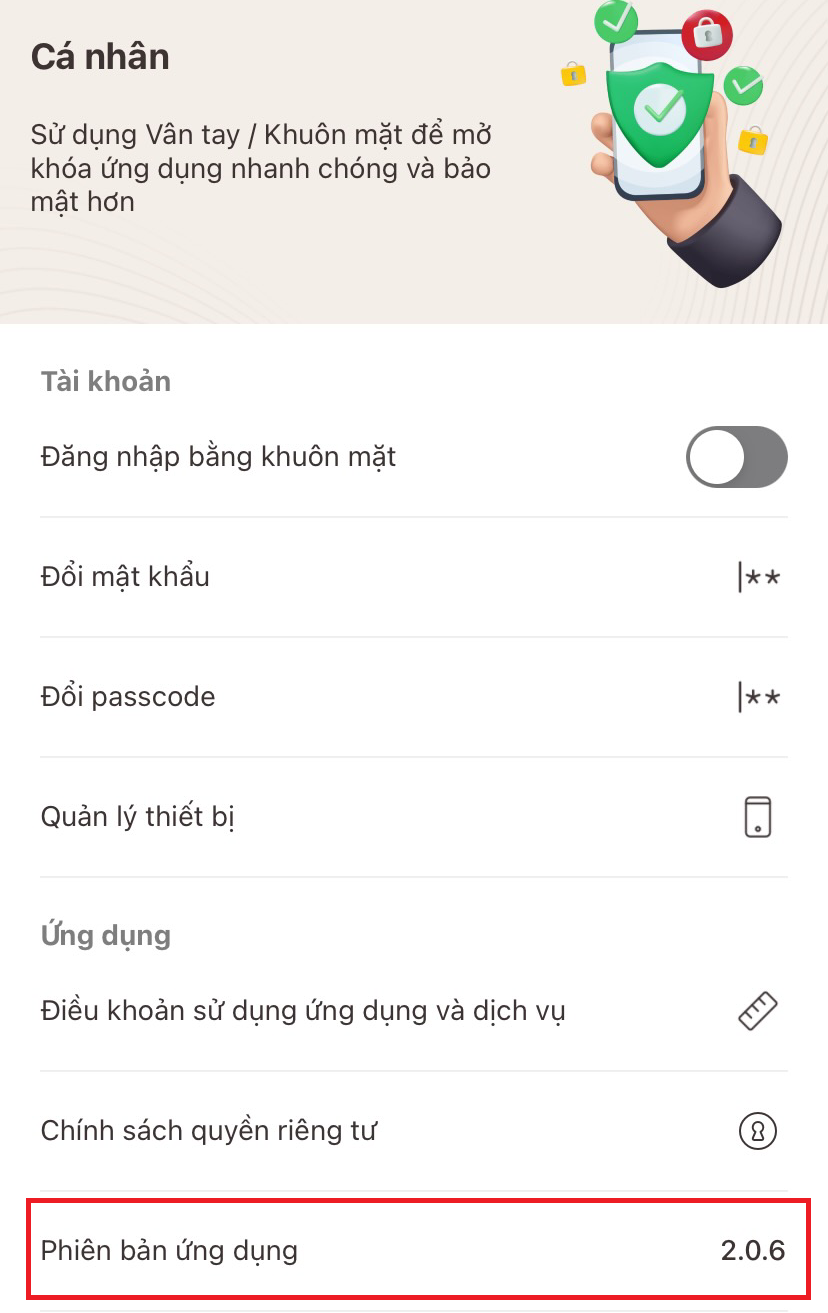The width and height of the screenshot is (828, 1313).
Task: Open Chính sách quyền riêng tư
Action: click(210, 1130)
